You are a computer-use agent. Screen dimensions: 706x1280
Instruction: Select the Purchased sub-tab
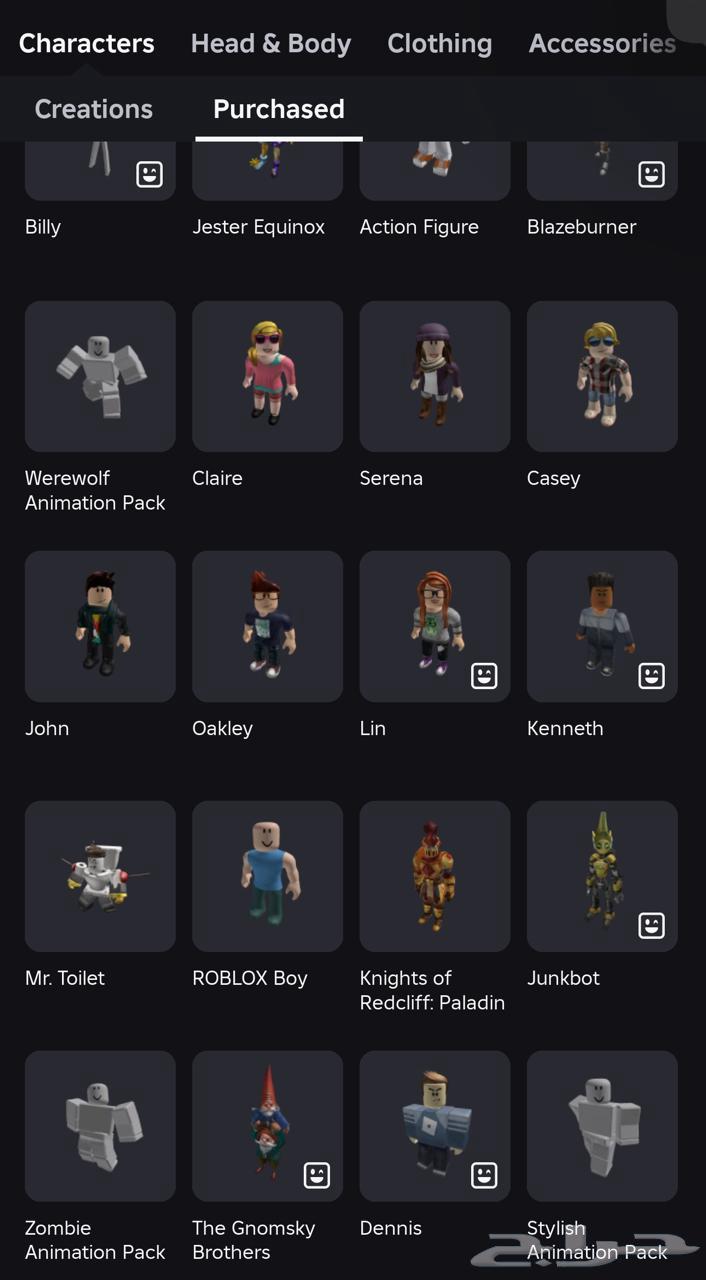click(278, 109)
